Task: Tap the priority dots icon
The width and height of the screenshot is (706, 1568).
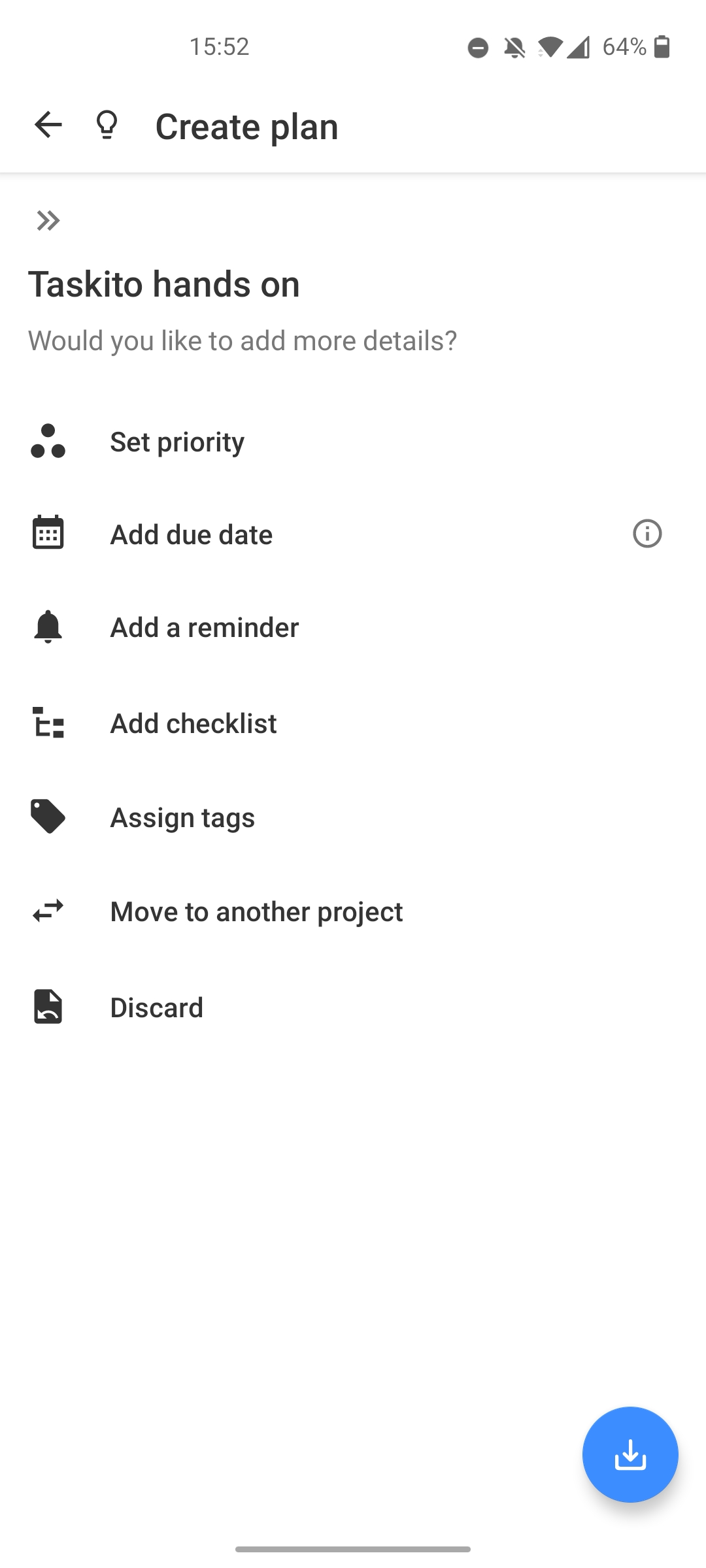Action: point(47,442)
